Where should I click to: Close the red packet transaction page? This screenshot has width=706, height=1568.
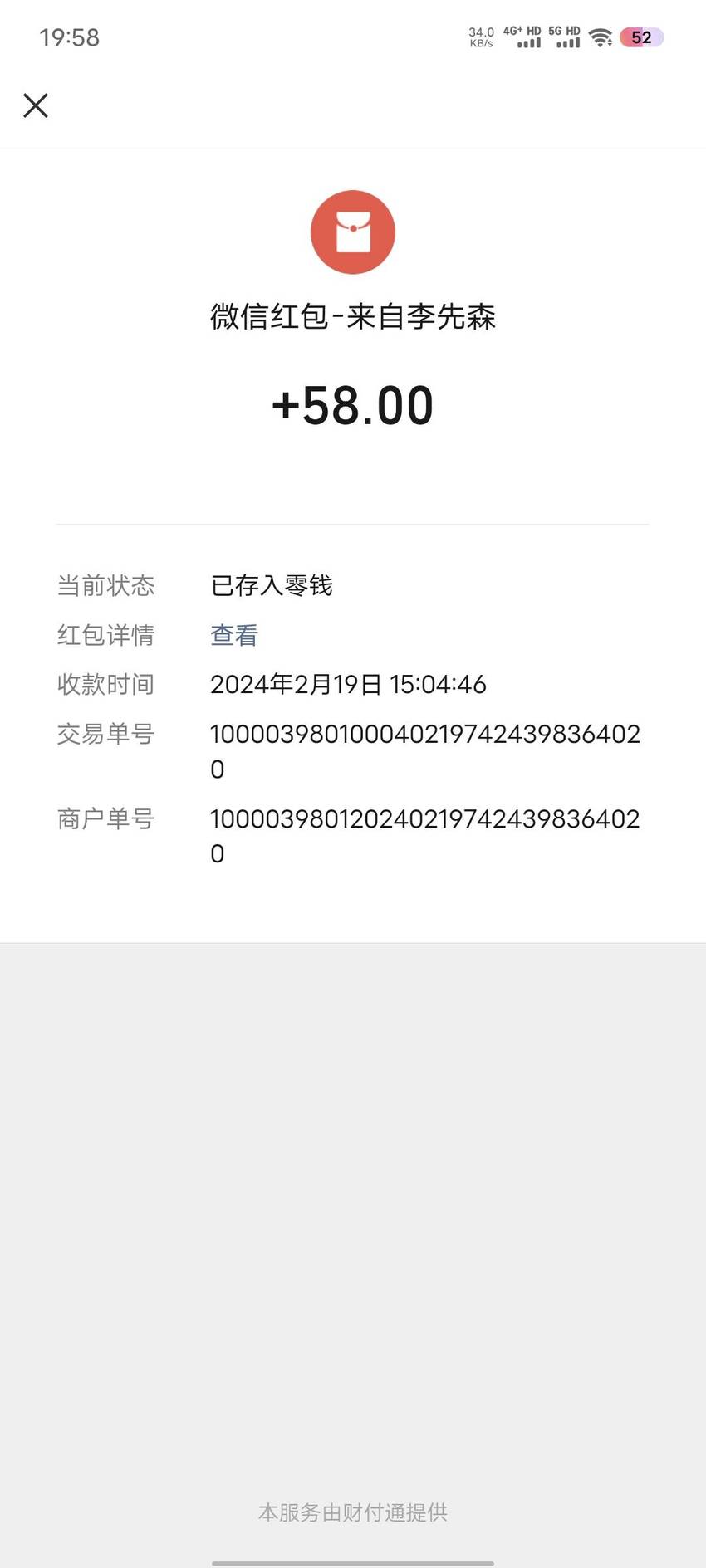(x=36, y=105)
